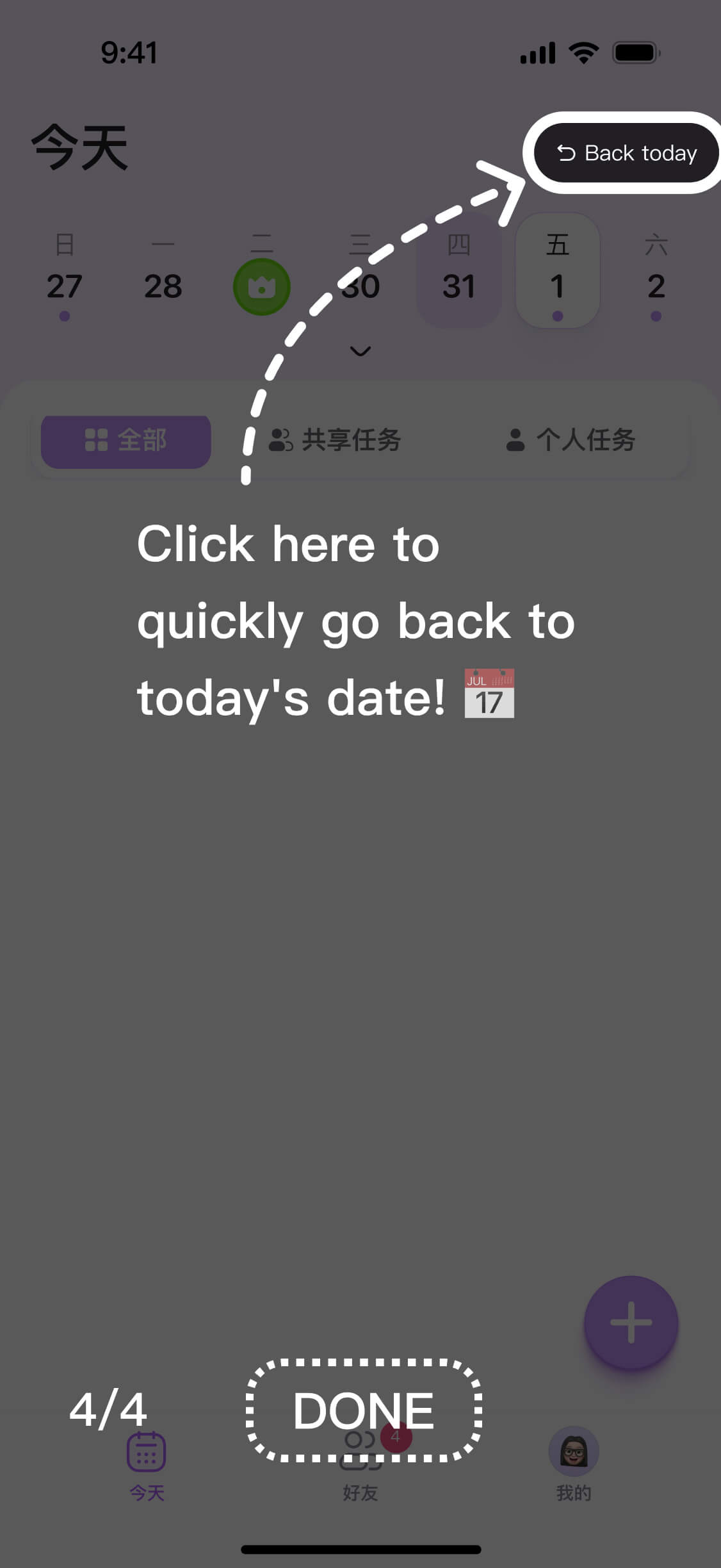This screenshot has width=721, height=1568.
Task: Tap the Back today button
Action: (x=626, y=153)
